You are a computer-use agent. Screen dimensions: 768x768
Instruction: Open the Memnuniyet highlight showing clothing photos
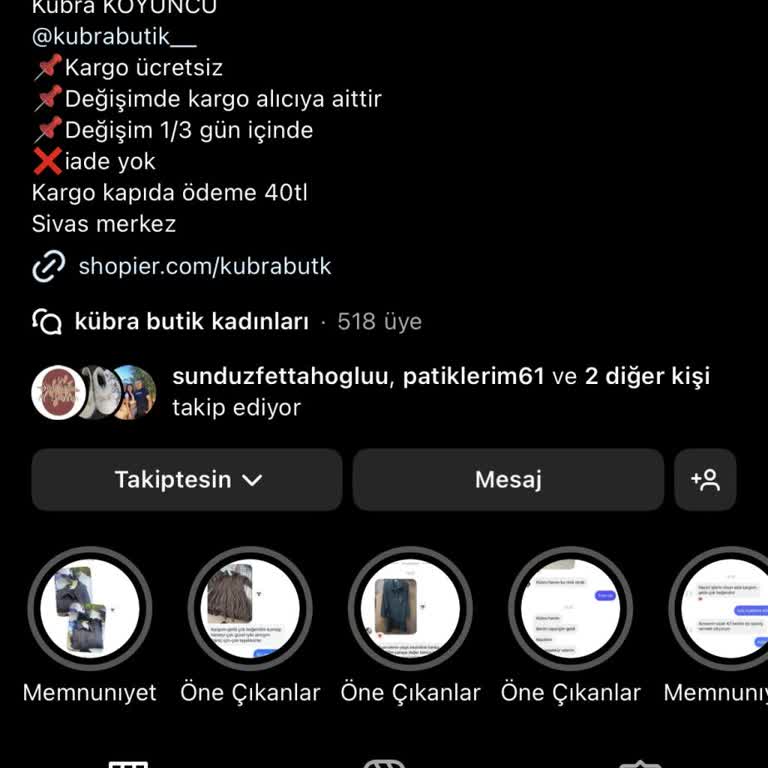point(90,608)
